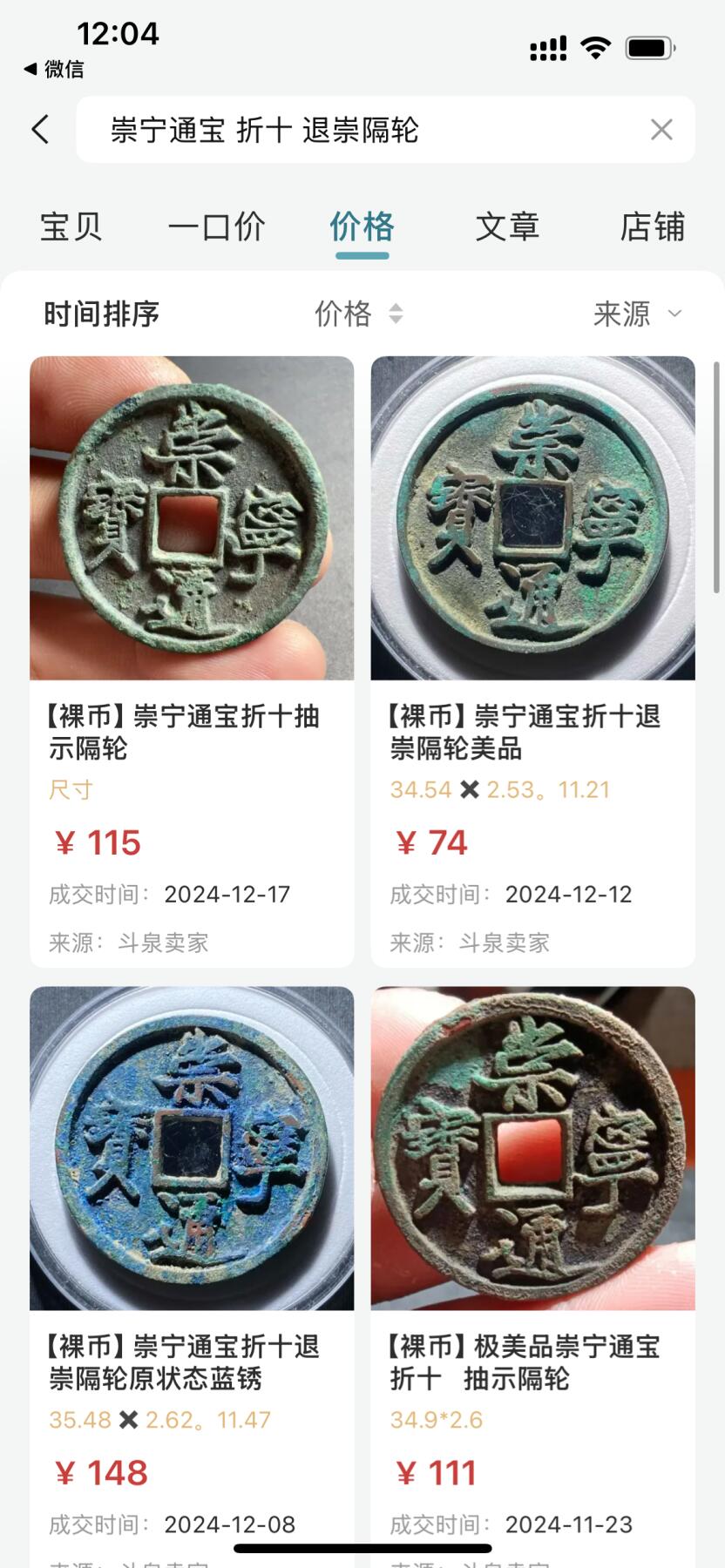Return to 微信 via status bar link
This screenshot has width=725, height=1568.
[x=54, y=69]
